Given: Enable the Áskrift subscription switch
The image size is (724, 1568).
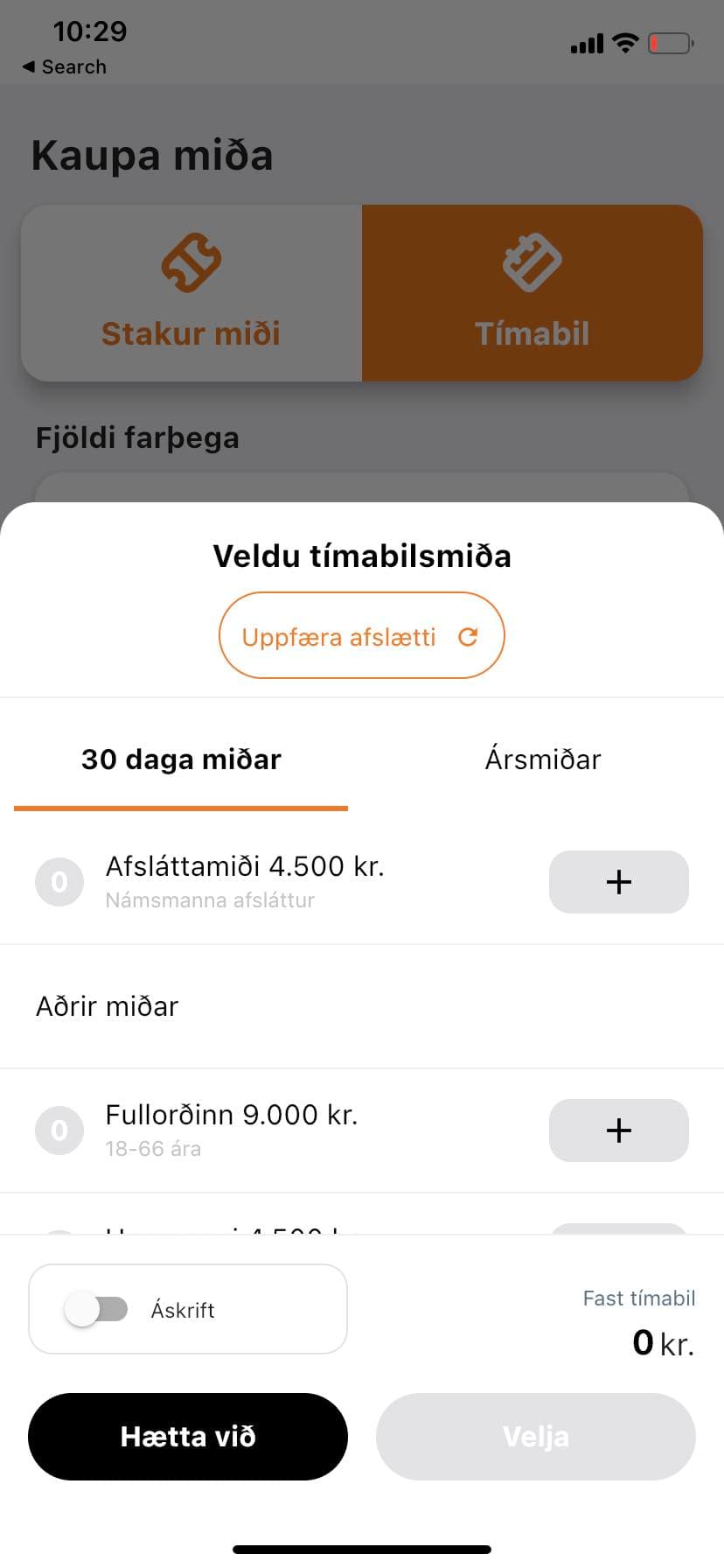Looking at the screenshot, I should [x=97, y=1309].
